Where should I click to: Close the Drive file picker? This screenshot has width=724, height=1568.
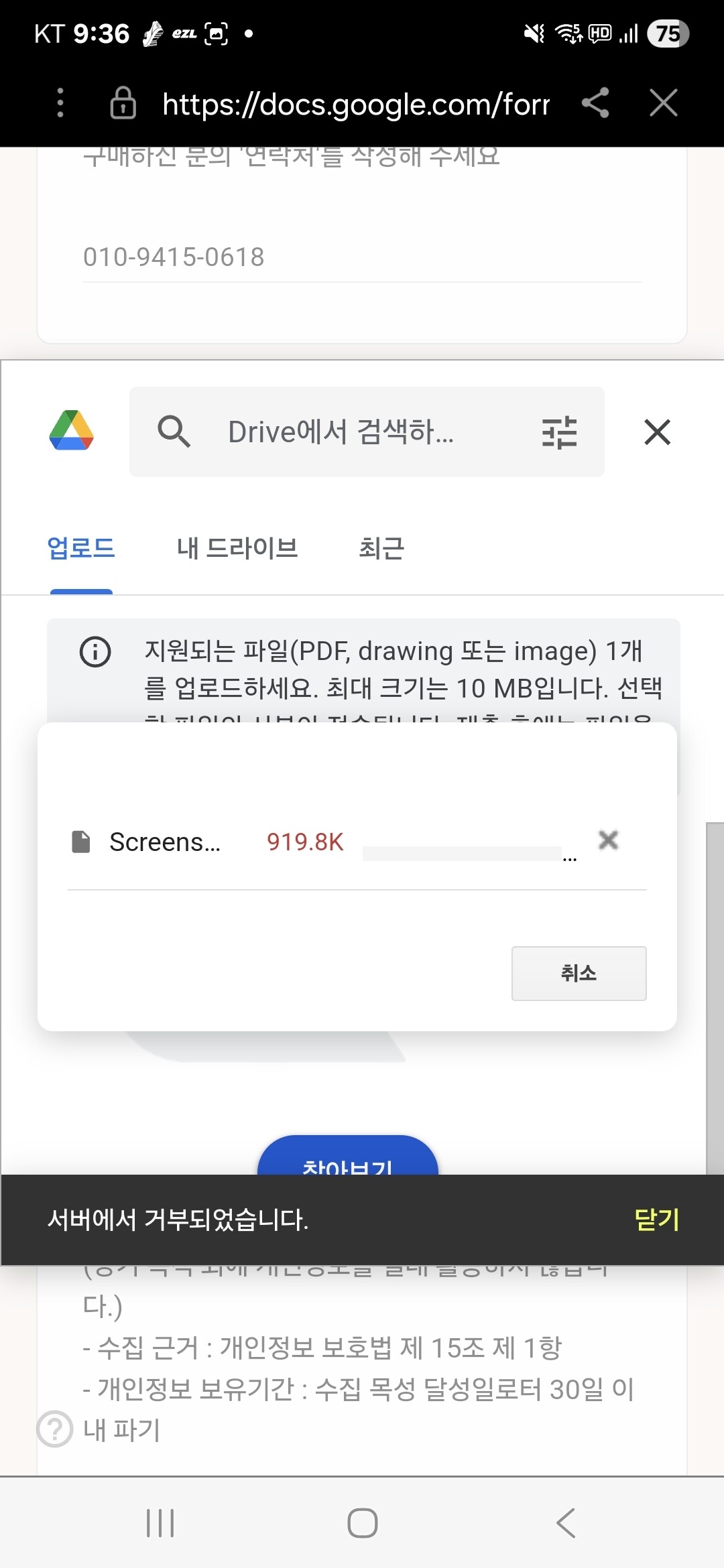pyautogui.click(x=658, y=432)
